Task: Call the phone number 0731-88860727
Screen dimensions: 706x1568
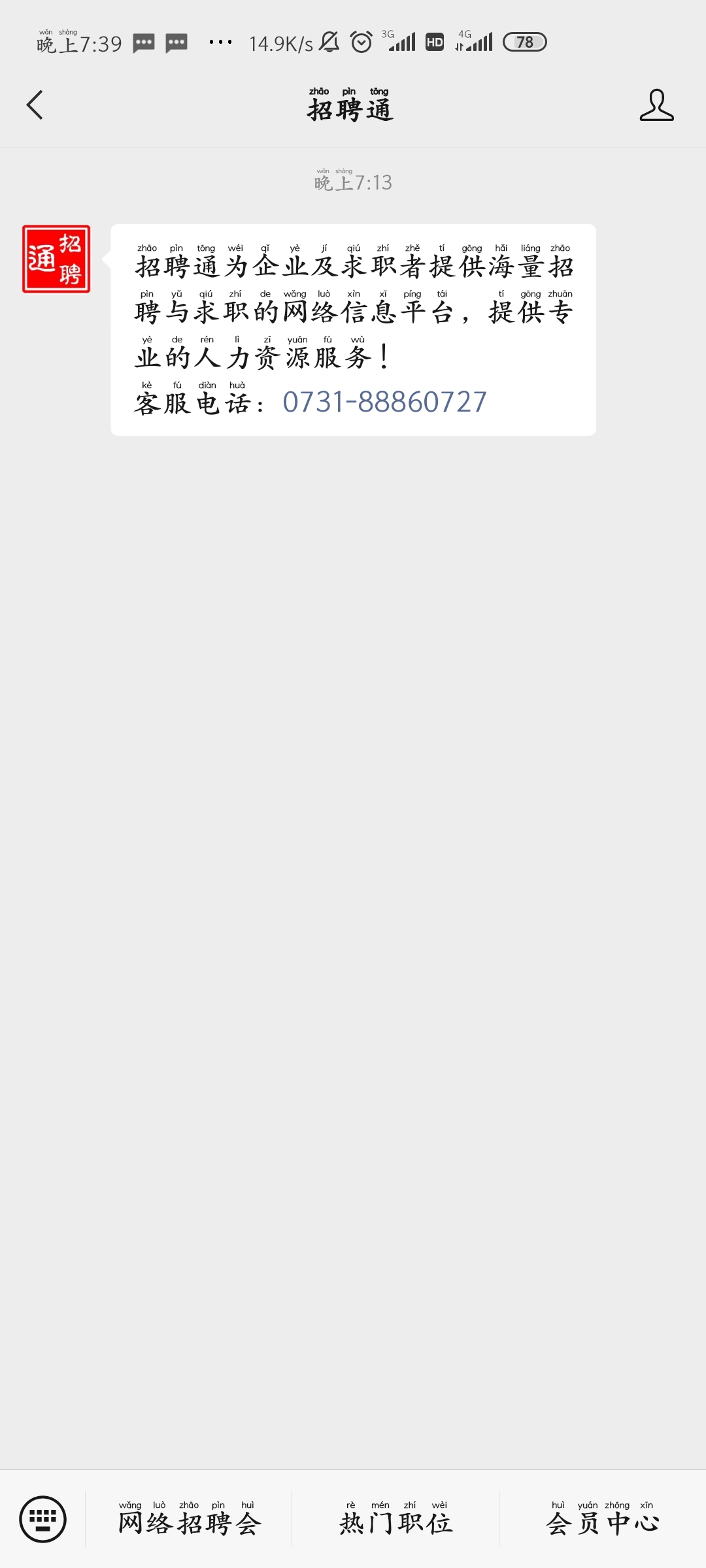Action: (384, 402)
